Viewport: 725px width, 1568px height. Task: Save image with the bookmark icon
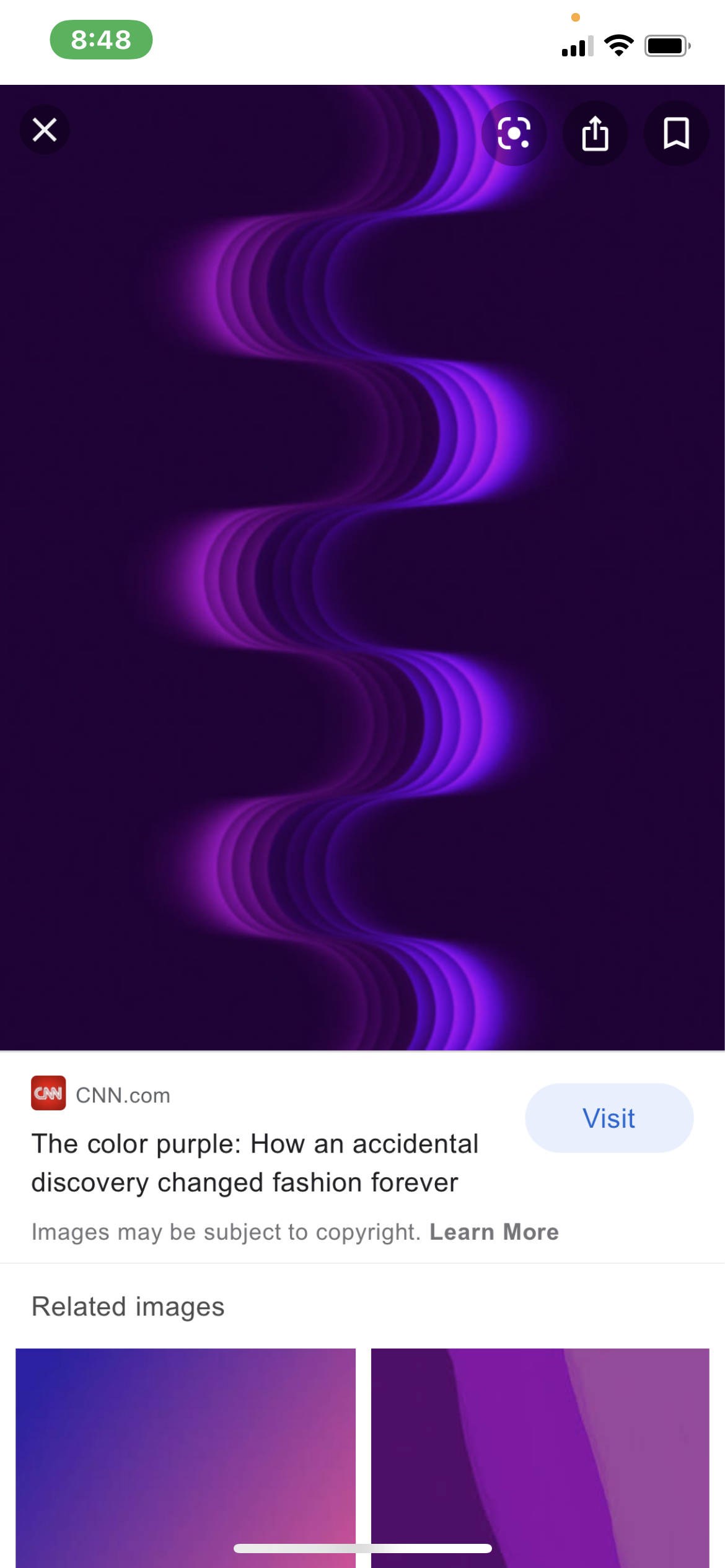(676, 133)
